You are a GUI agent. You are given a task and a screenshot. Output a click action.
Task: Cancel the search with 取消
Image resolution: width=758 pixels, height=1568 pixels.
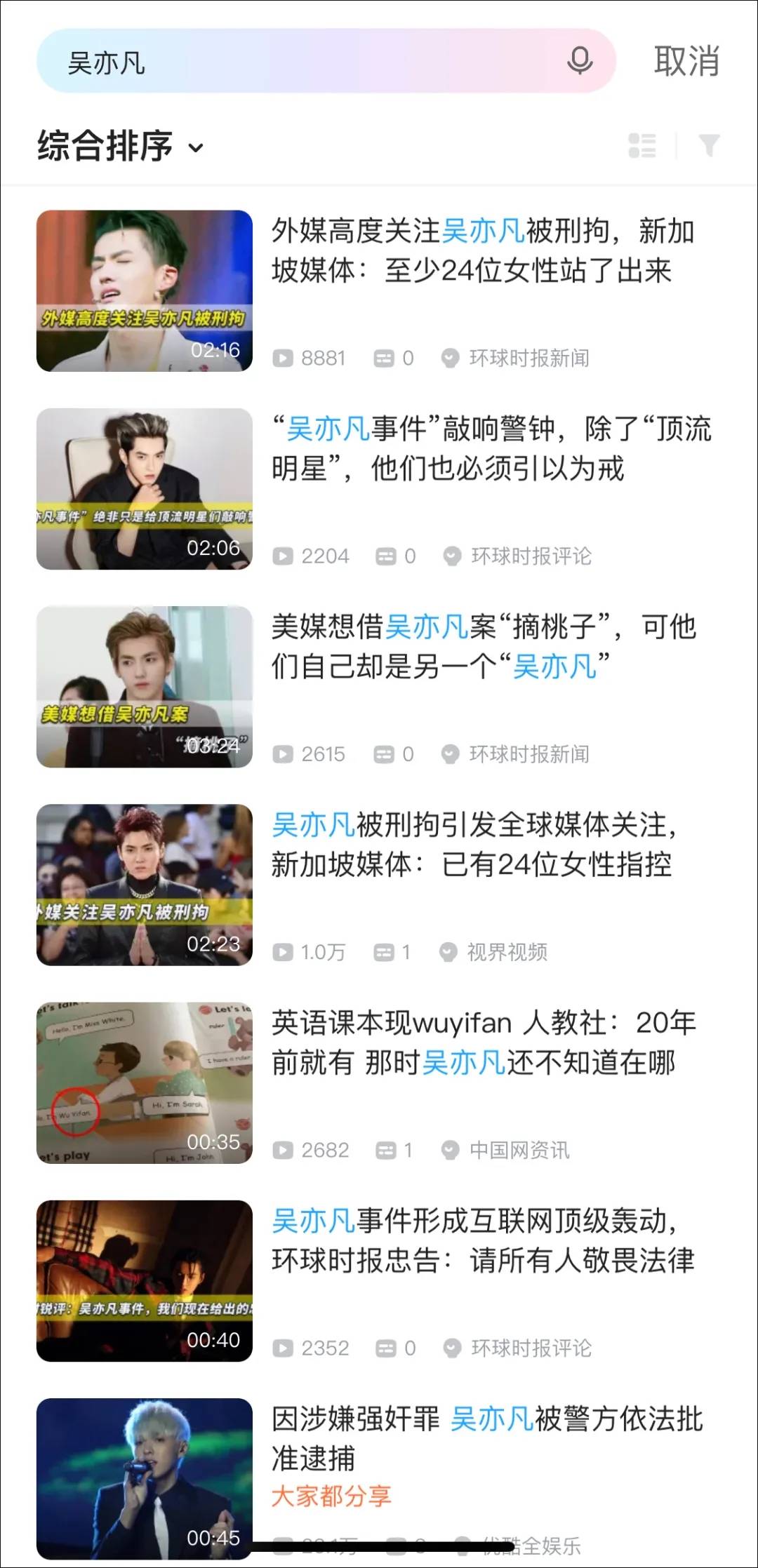tap(686, 62)
